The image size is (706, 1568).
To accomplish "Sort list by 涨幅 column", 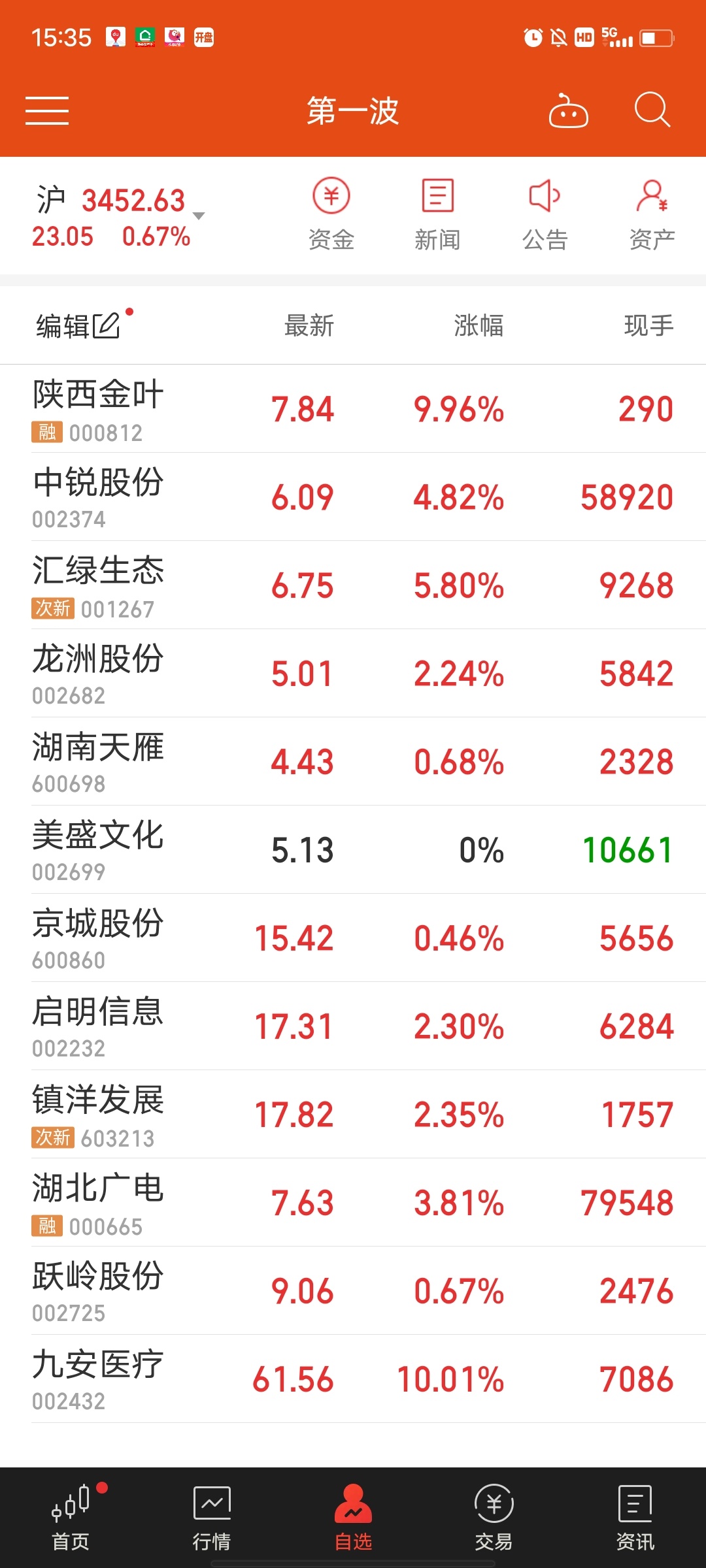I will tap(479, 325).
